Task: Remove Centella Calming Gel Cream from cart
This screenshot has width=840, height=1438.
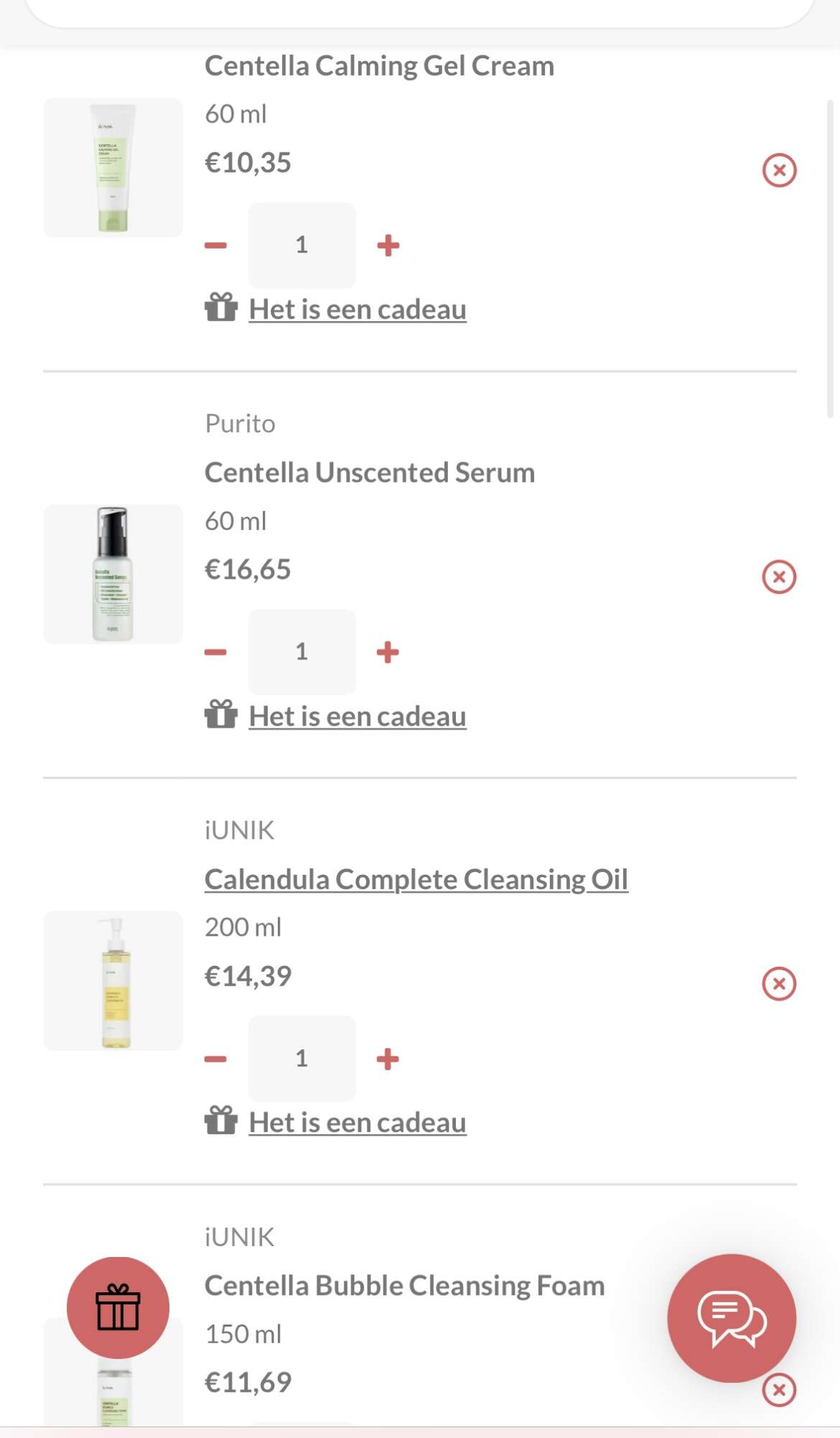Action: (x=779, y=170)
